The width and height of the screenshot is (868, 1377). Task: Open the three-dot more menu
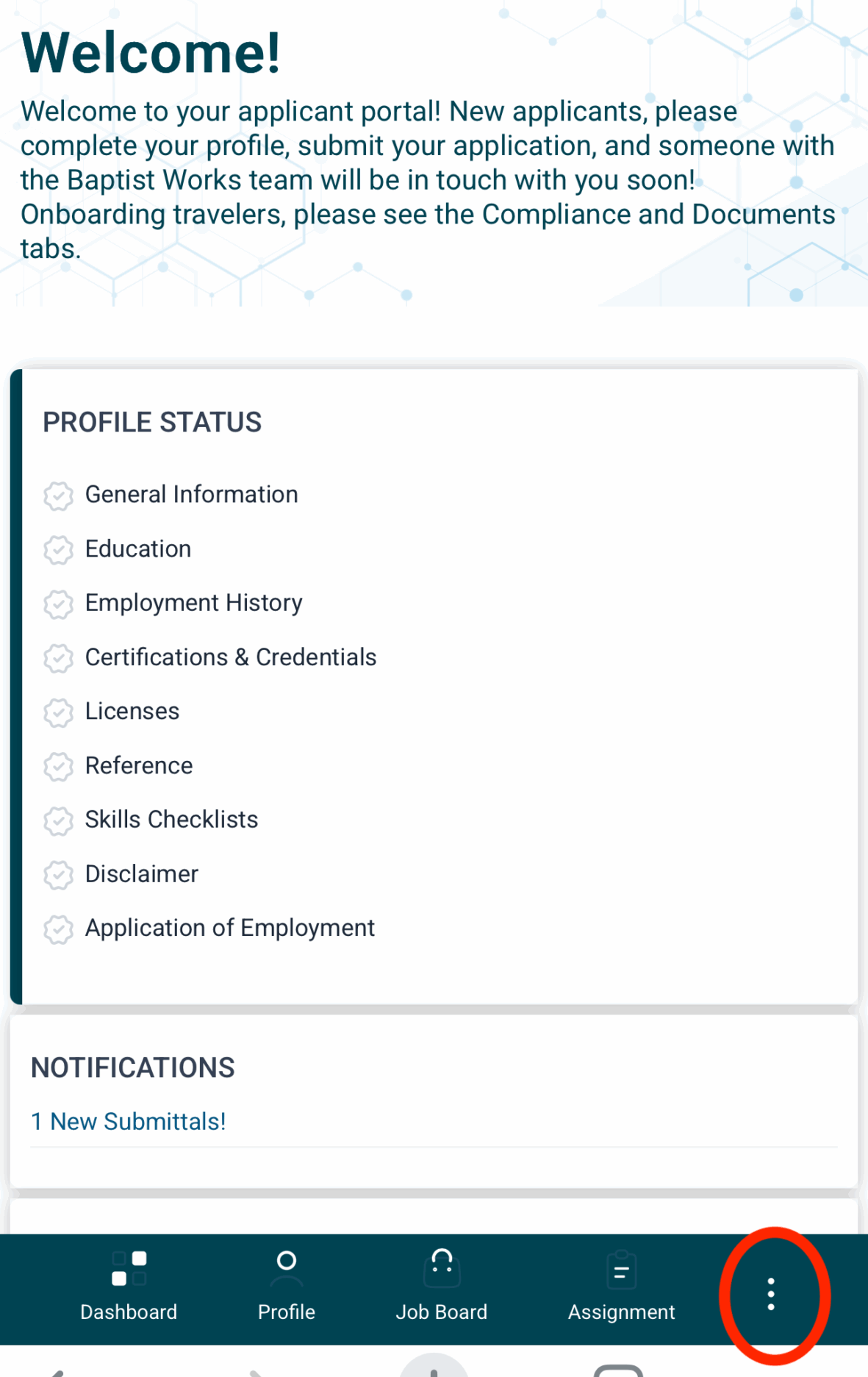tap(770, 1294)
